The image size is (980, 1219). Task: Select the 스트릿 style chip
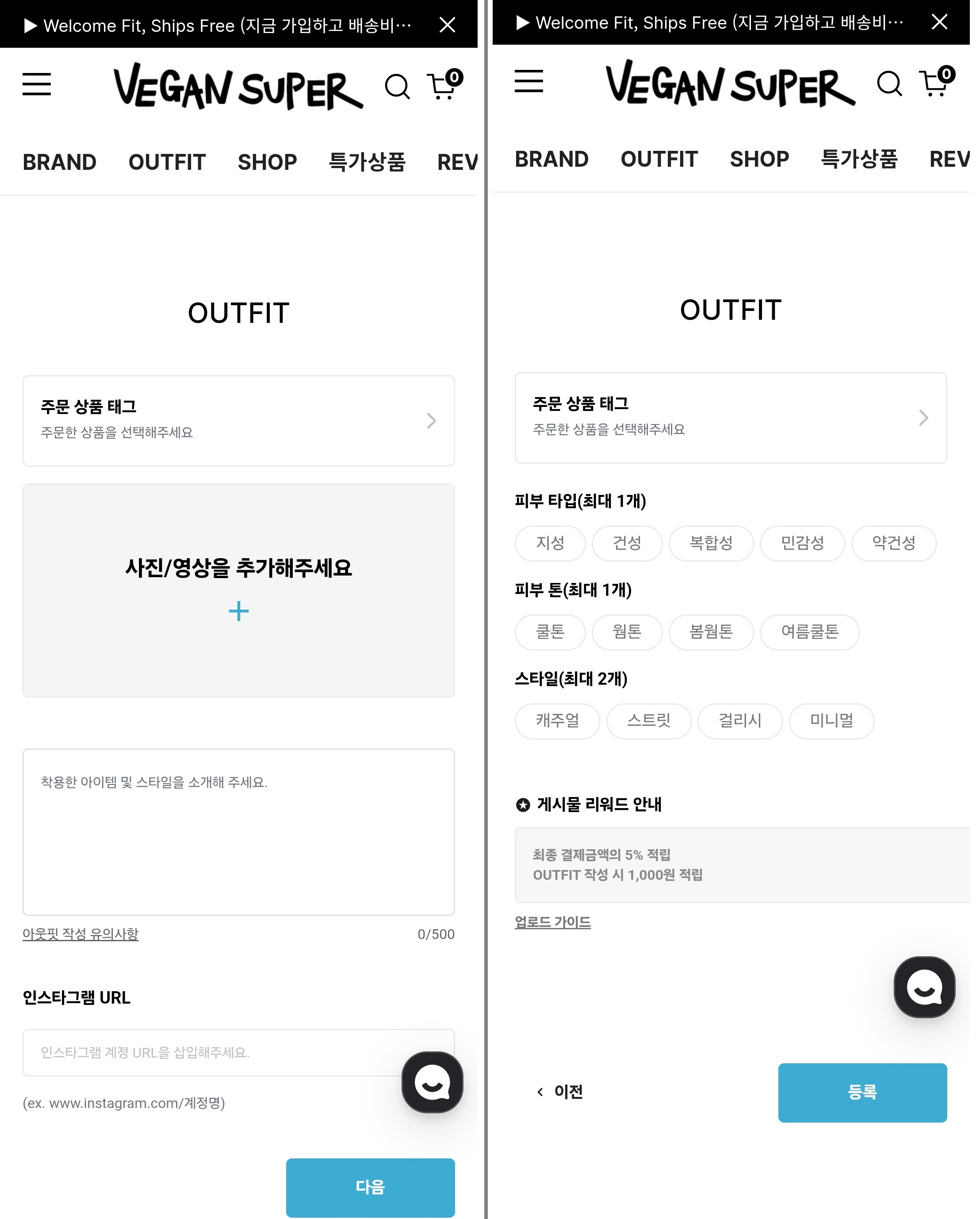click(x=649, y=721)
